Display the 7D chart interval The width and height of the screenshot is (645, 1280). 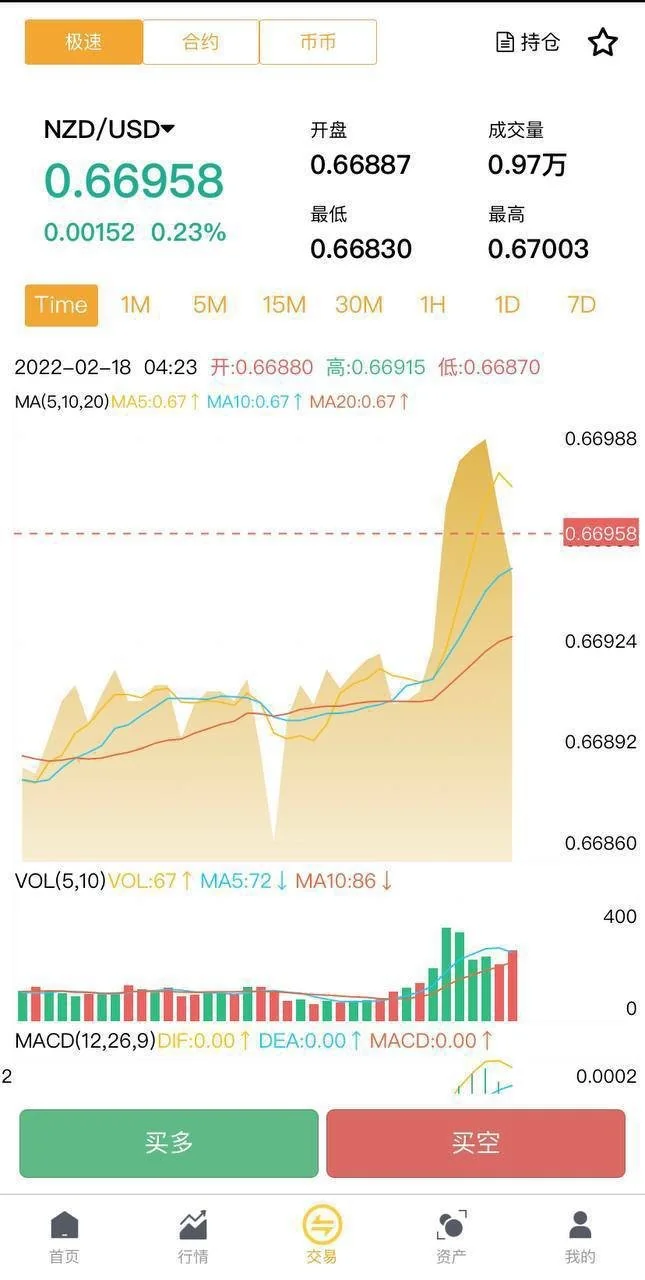pyautogui.click(x=581, y=305)
